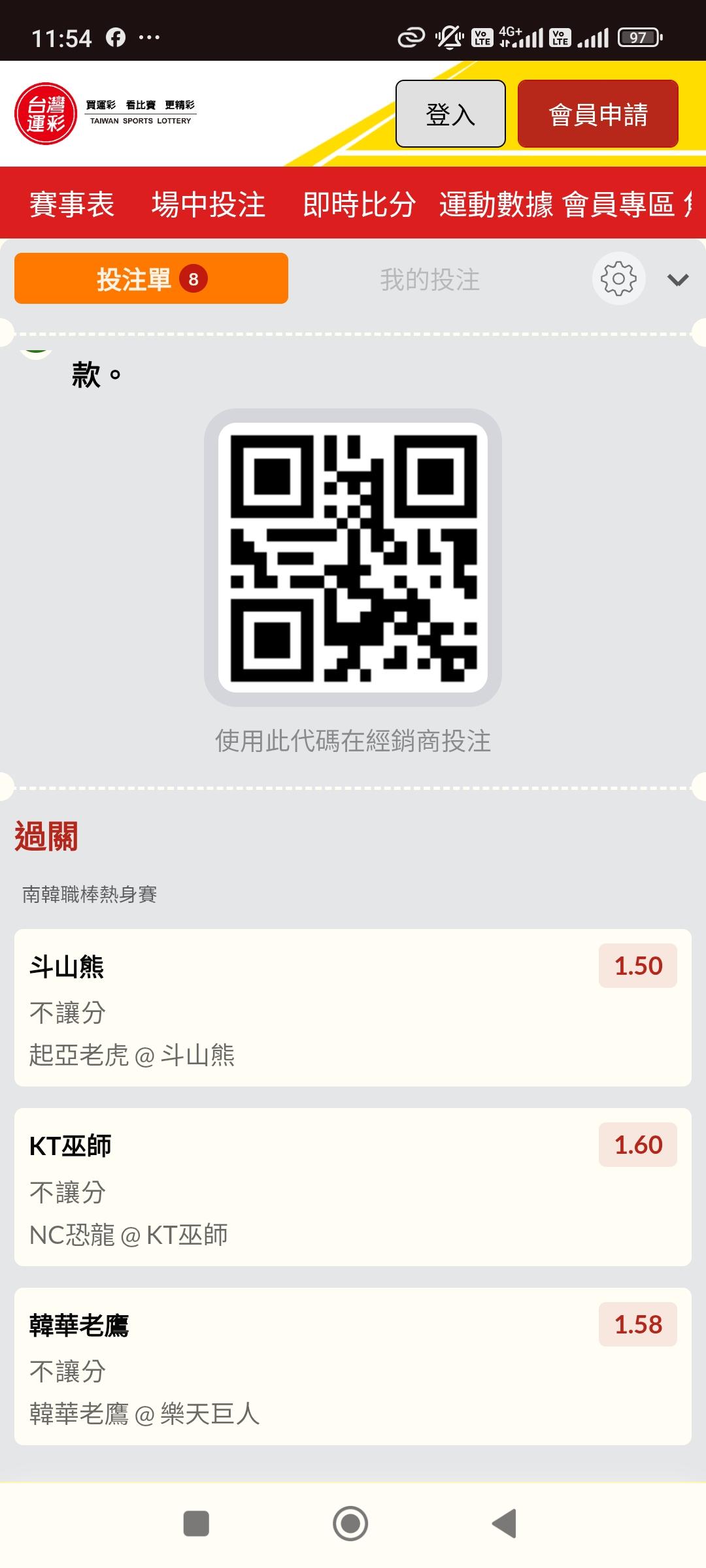Go to the 賽事表 schedule section

pos(72,204)
